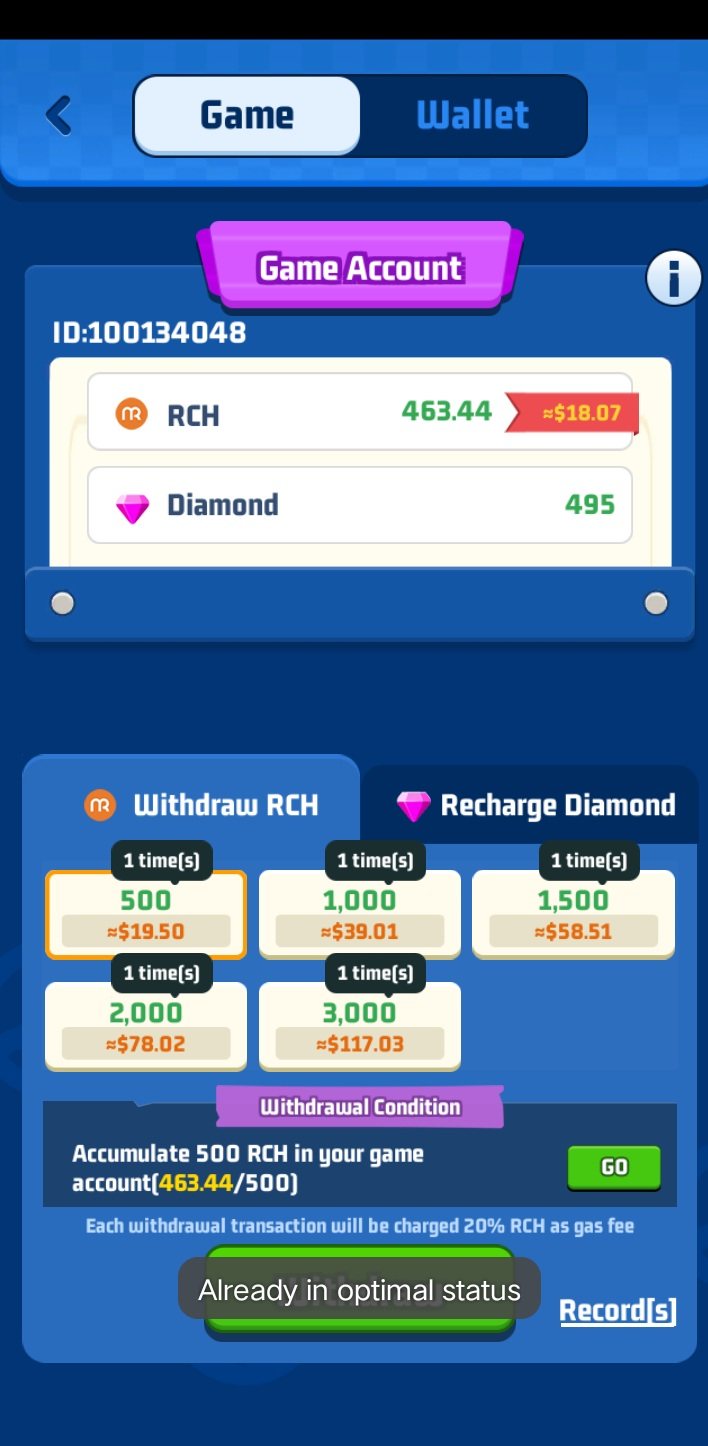
Task: Select the 2,000 RCH withdrawal amount
Action: click(x=146, y=1026)
